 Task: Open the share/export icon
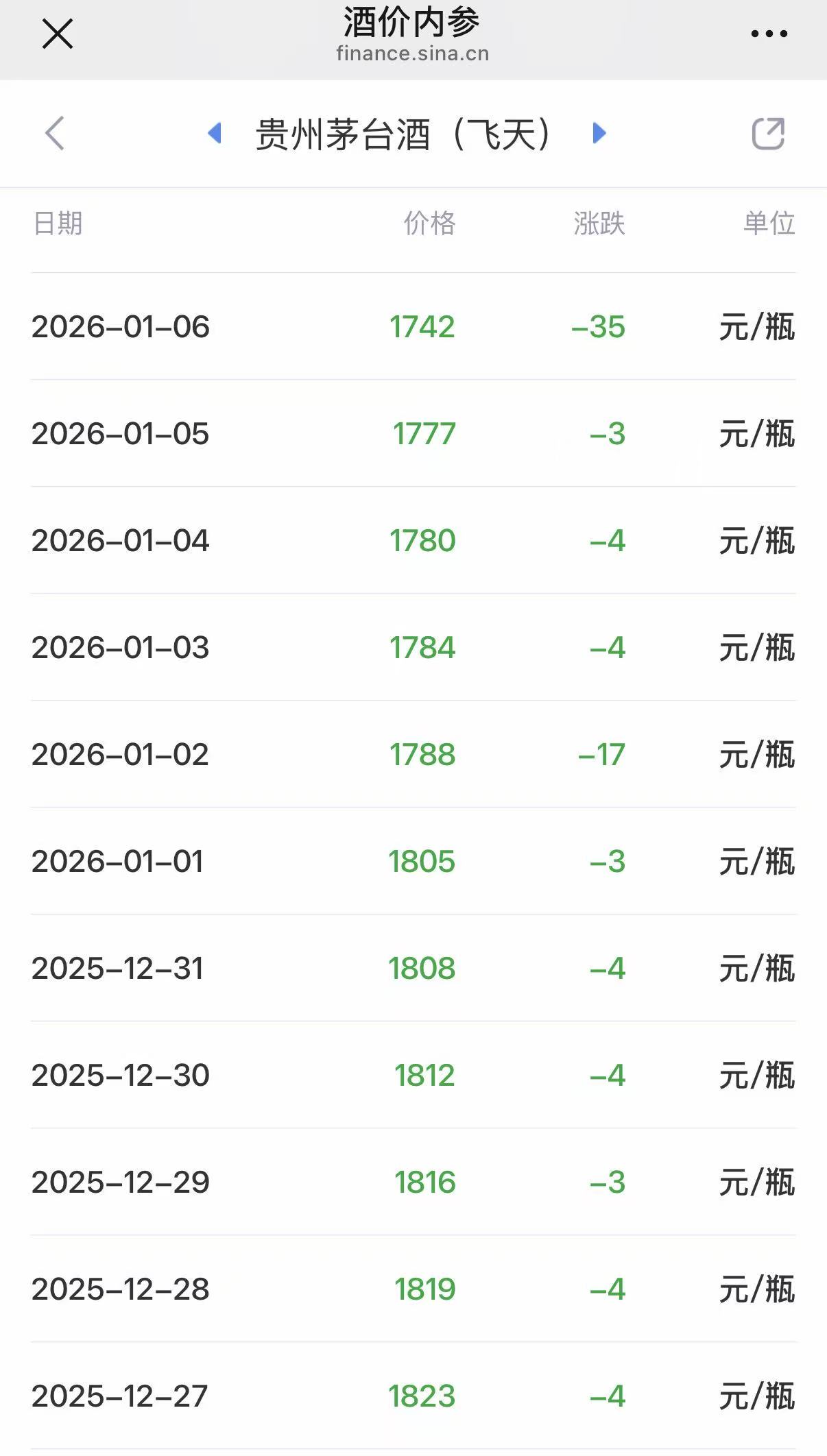point(769,133)
